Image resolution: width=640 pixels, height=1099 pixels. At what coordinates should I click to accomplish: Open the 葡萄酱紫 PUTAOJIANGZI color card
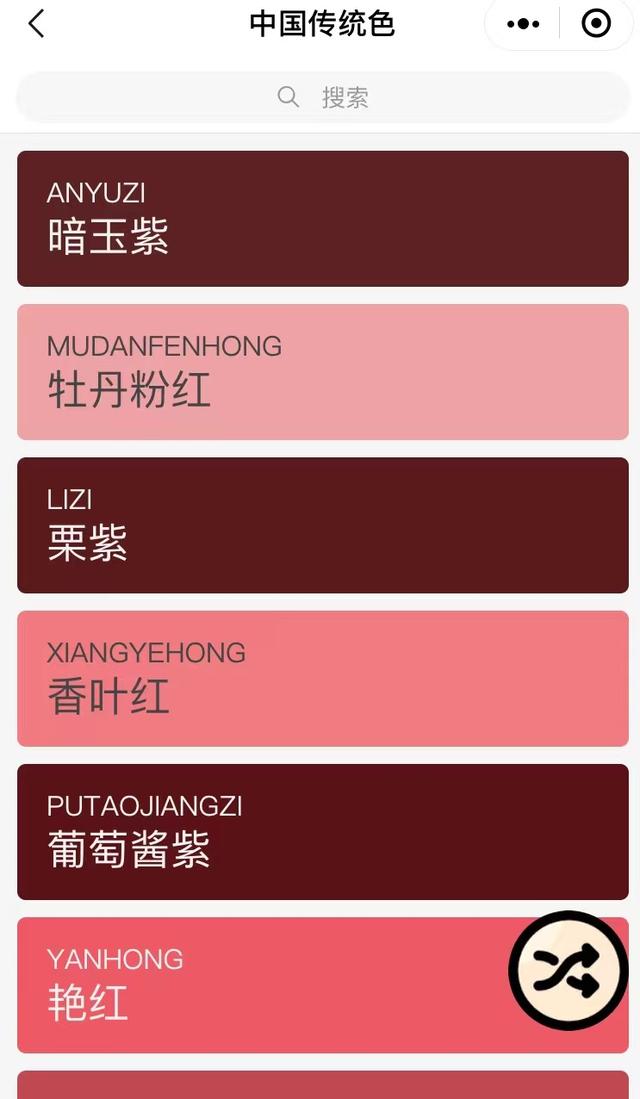[x=322, y=831]
